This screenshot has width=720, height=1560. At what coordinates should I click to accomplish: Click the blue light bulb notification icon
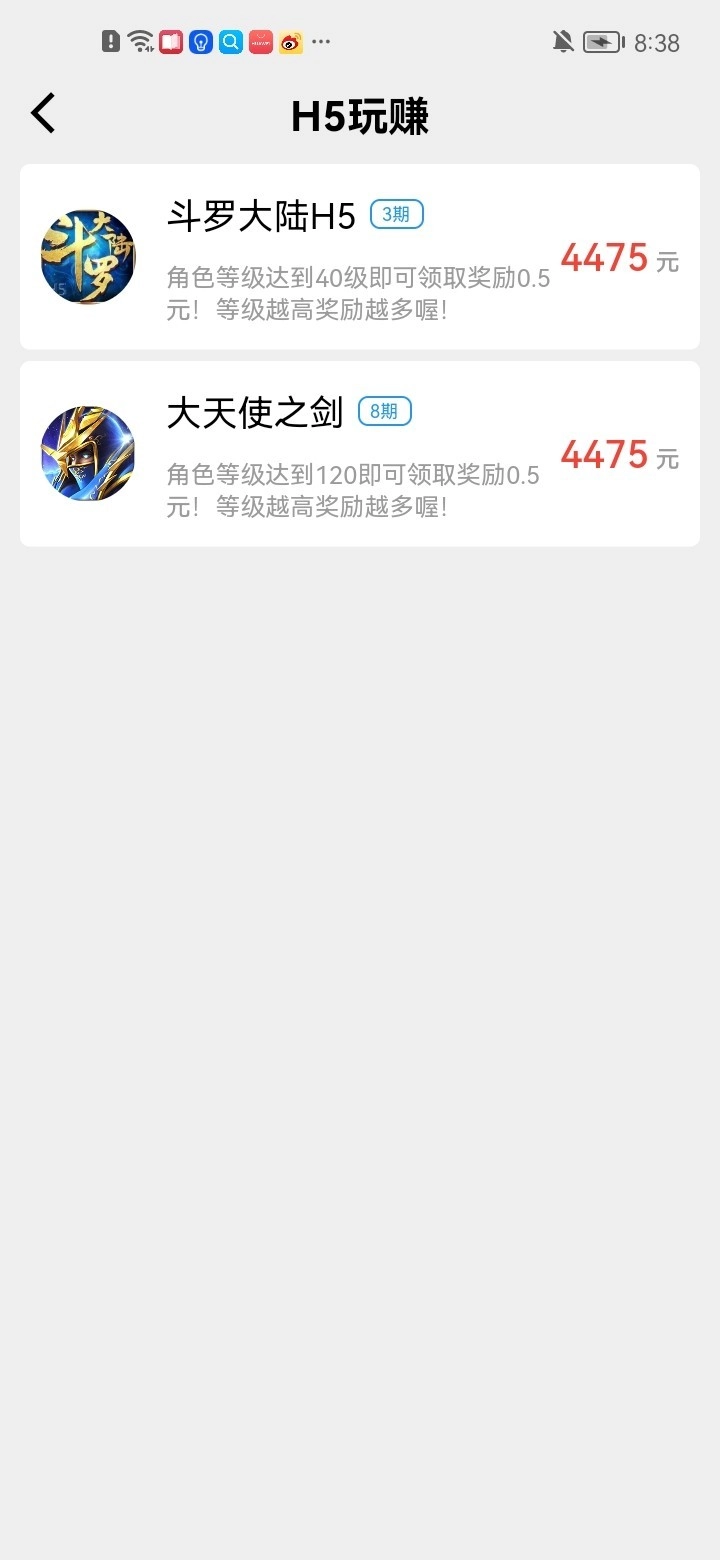200,42
